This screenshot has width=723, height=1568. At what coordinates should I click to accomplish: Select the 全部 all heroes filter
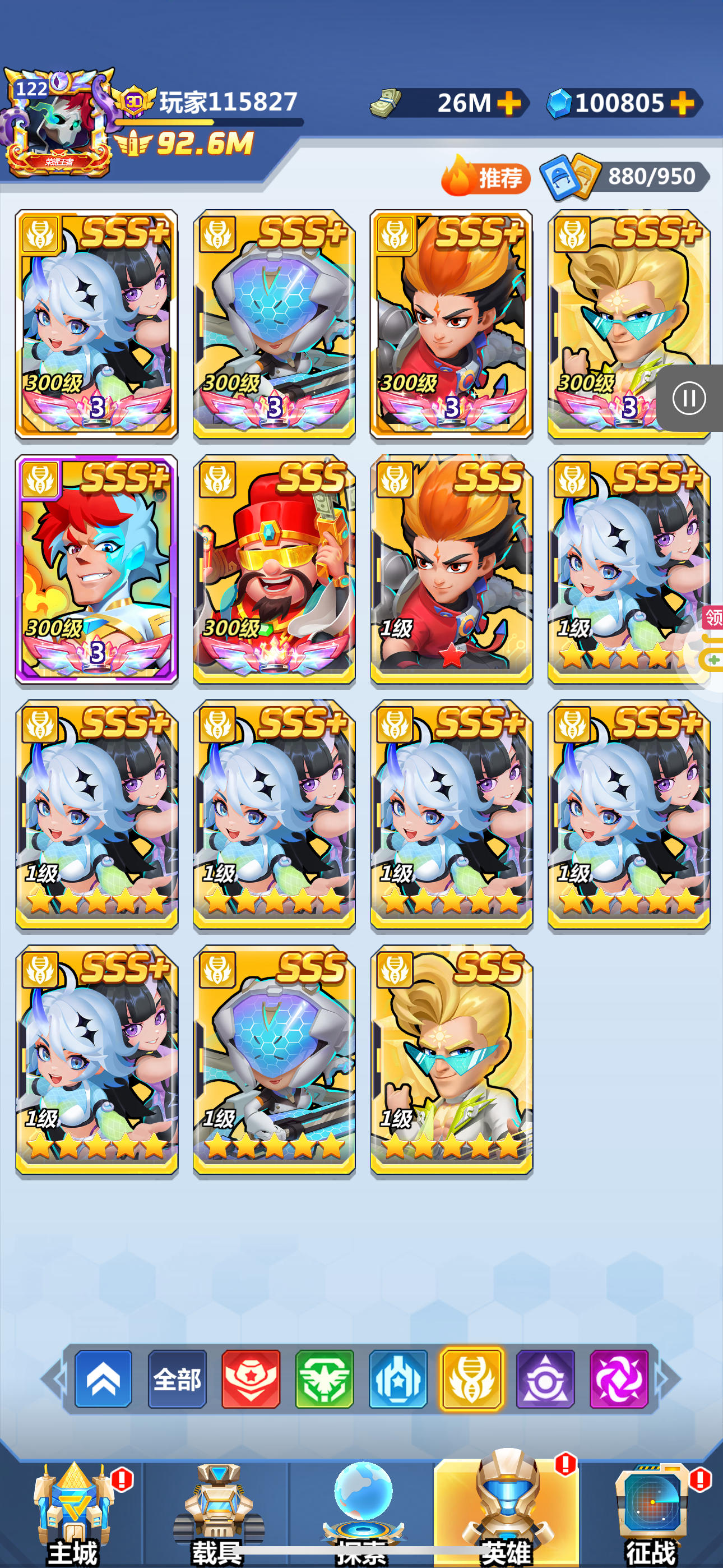[x=177, y=1378]
